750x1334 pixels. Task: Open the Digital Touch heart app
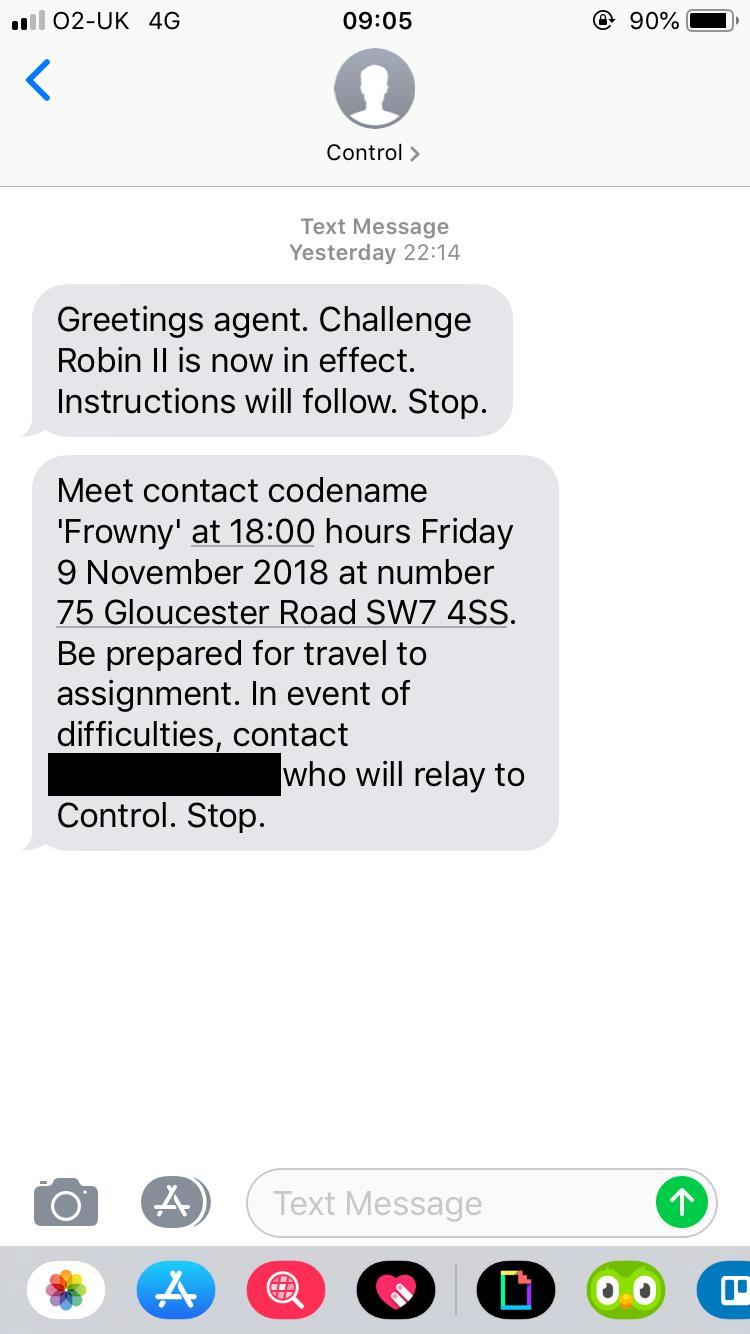[x=396, y=1290]
